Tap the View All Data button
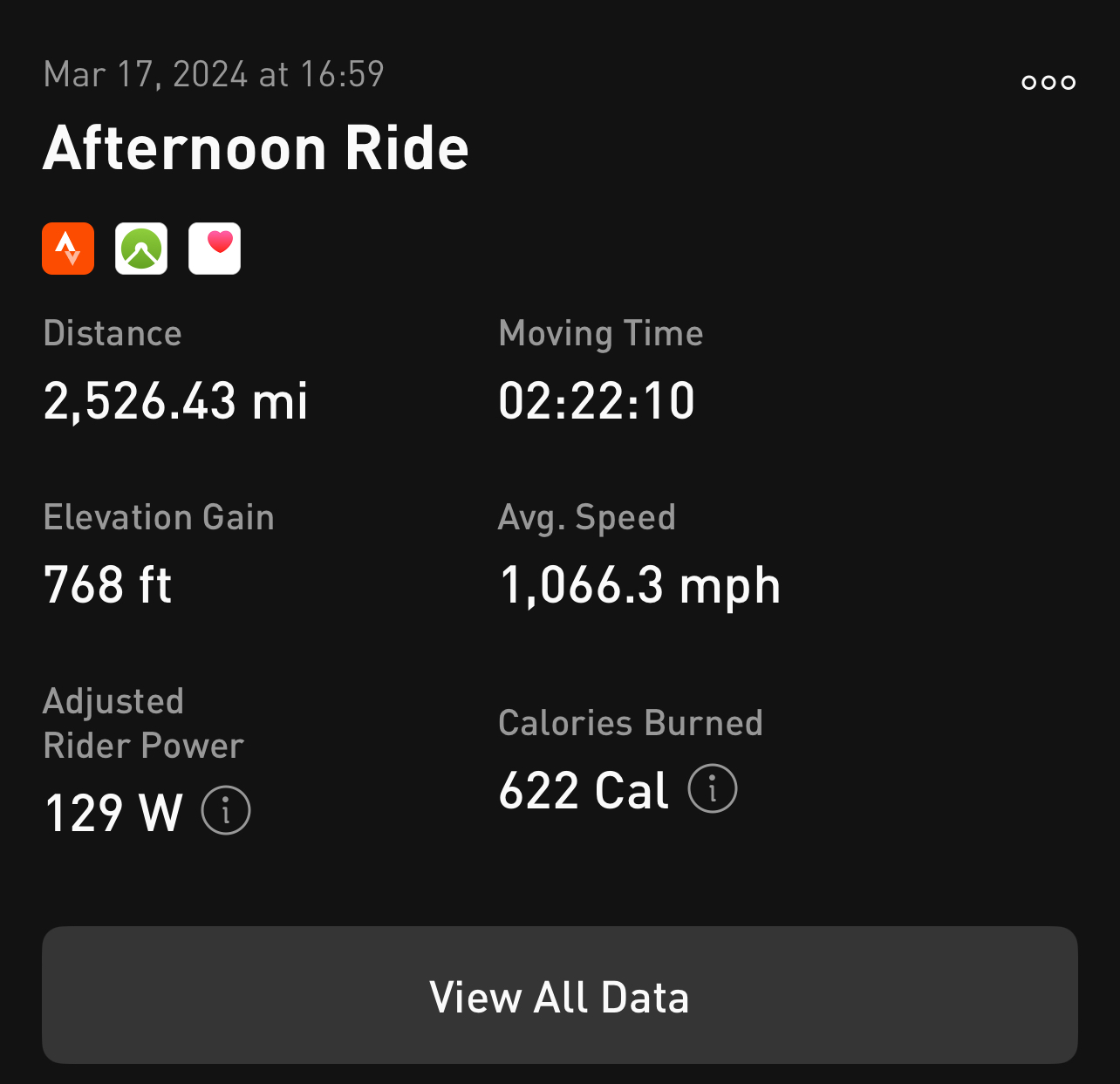The height and width of the screenshot is (1084, 1120). click(559, 995)
